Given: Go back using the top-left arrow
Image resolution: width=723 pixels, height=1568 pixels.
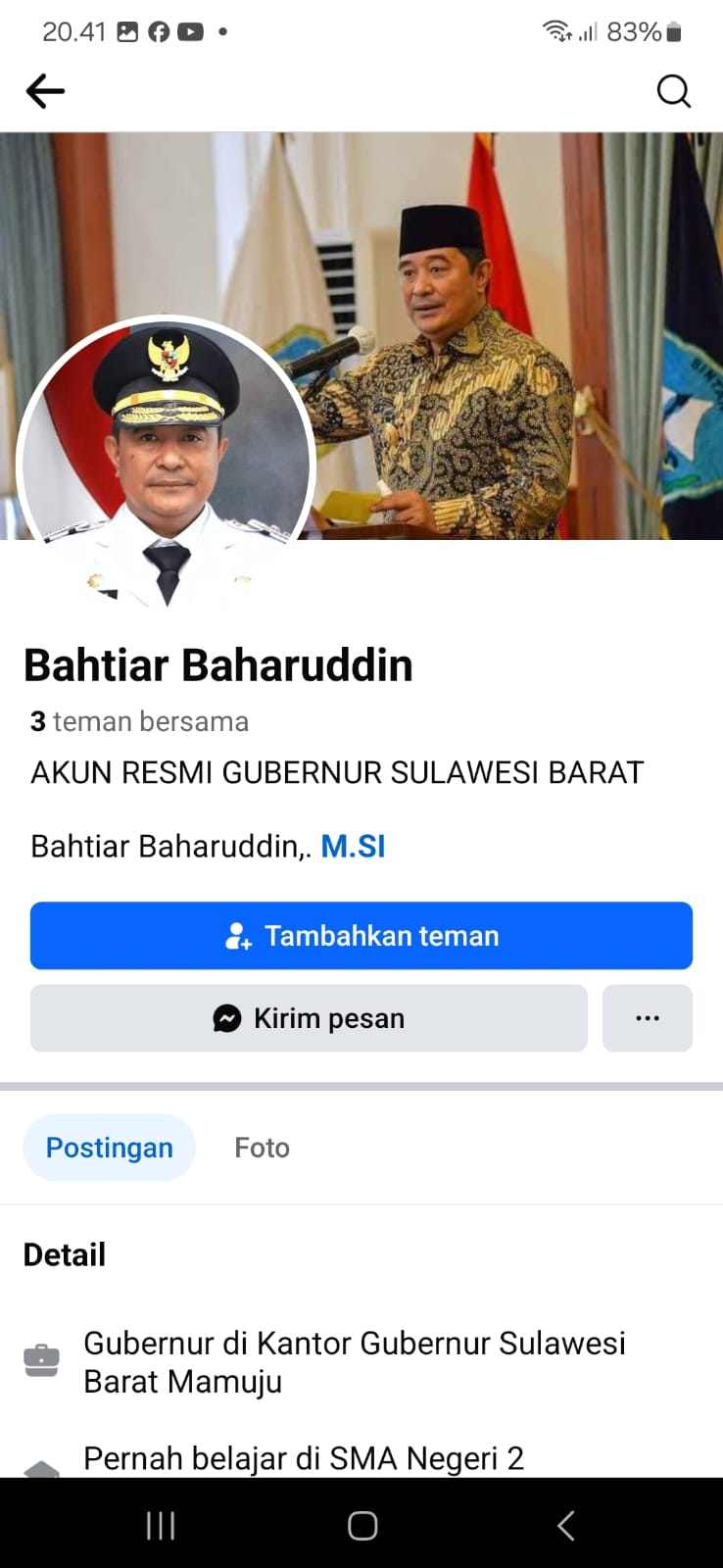Looking at the screenshot, I should 45,91.
